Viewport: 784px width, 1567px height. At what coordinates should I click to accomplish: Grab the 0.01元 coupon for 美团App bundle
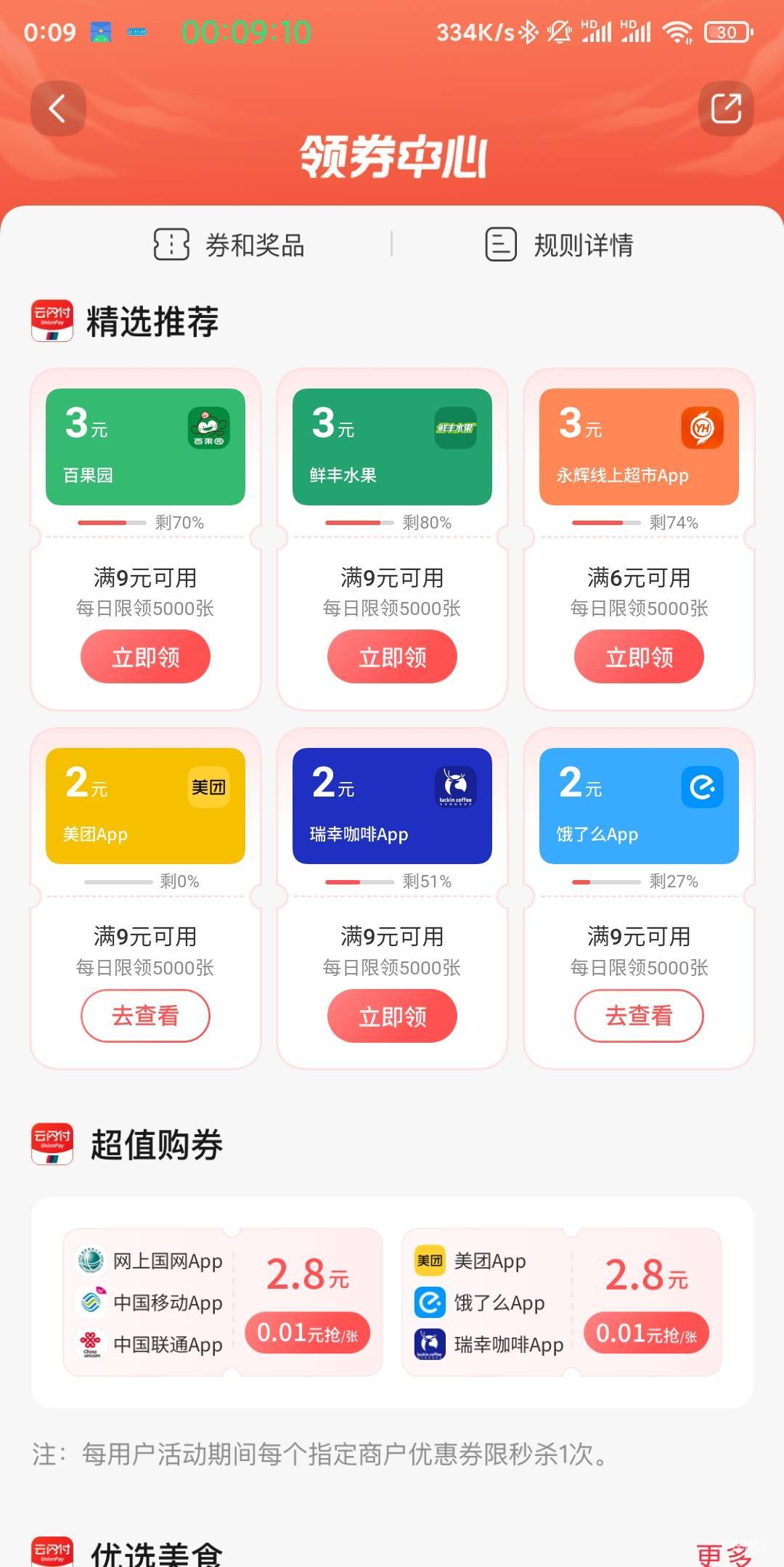pos(646,1332)
